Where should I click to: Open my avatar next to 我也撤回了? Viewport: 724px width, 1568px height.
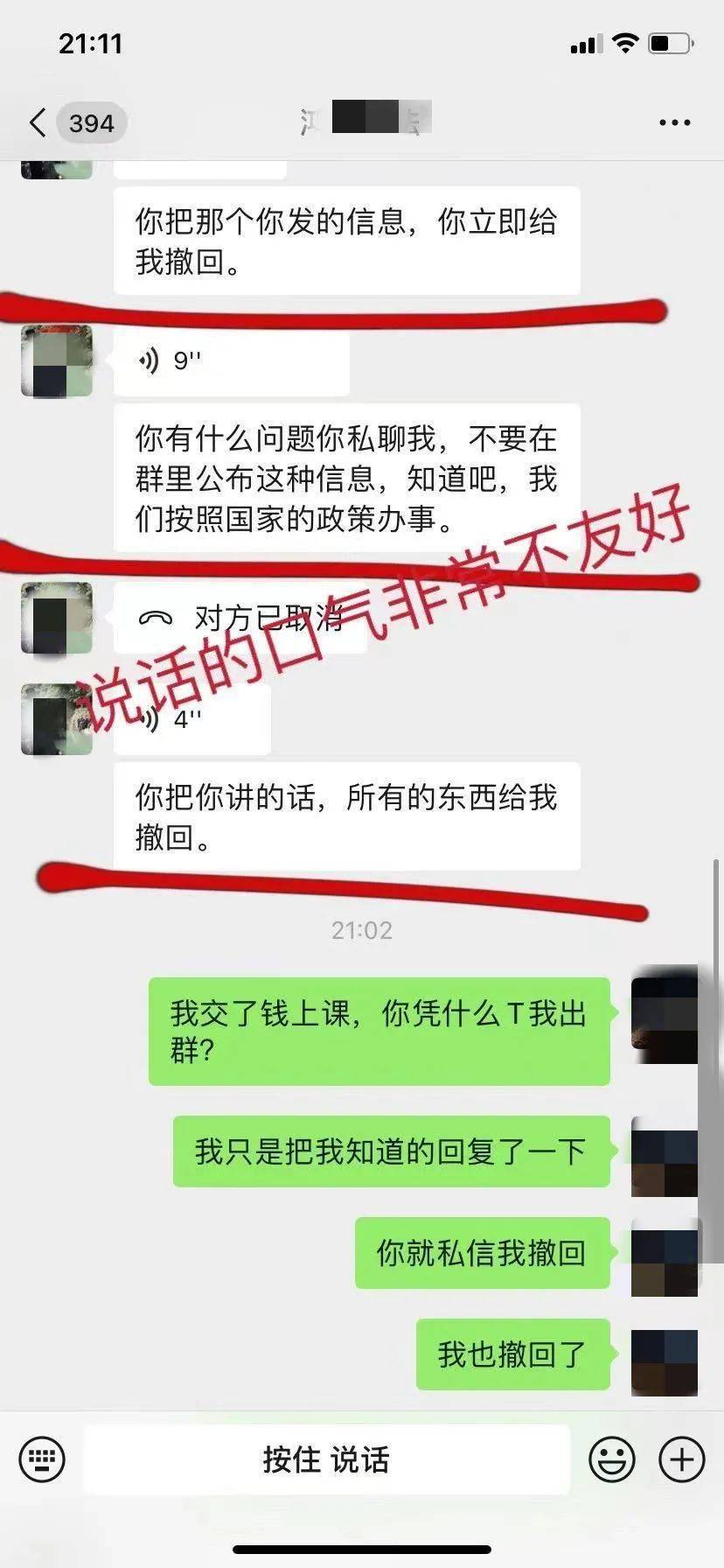pos(665,1361)
